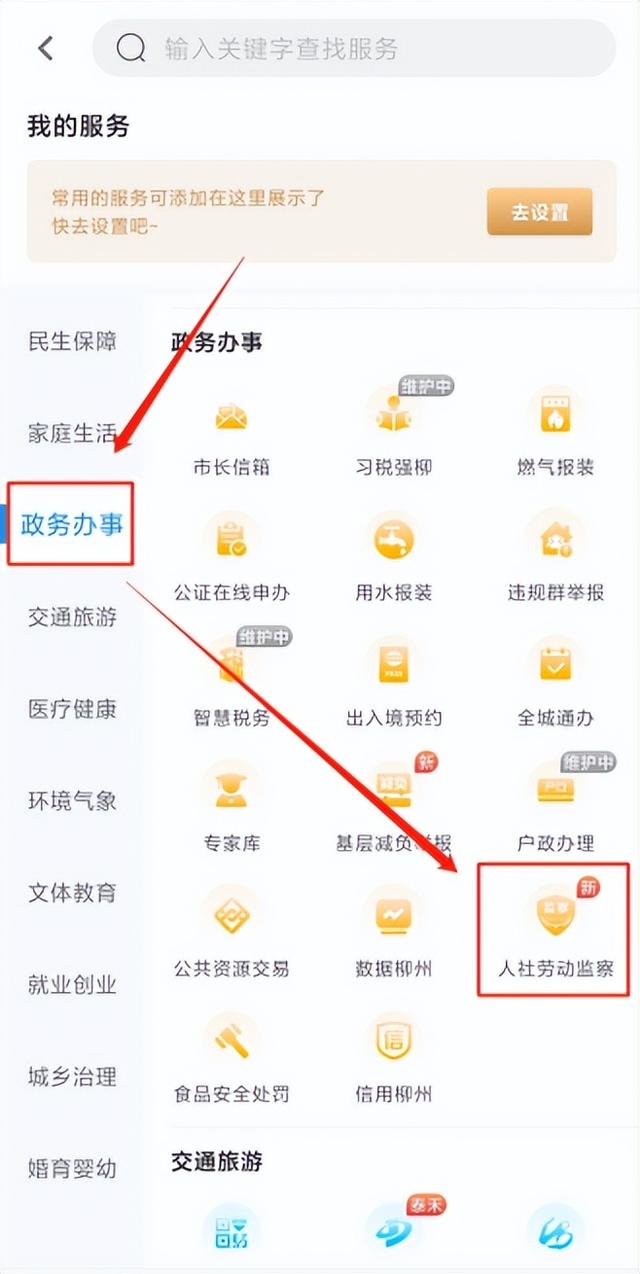Select the 就业创业 category
640x1274 pixels.
72,985
